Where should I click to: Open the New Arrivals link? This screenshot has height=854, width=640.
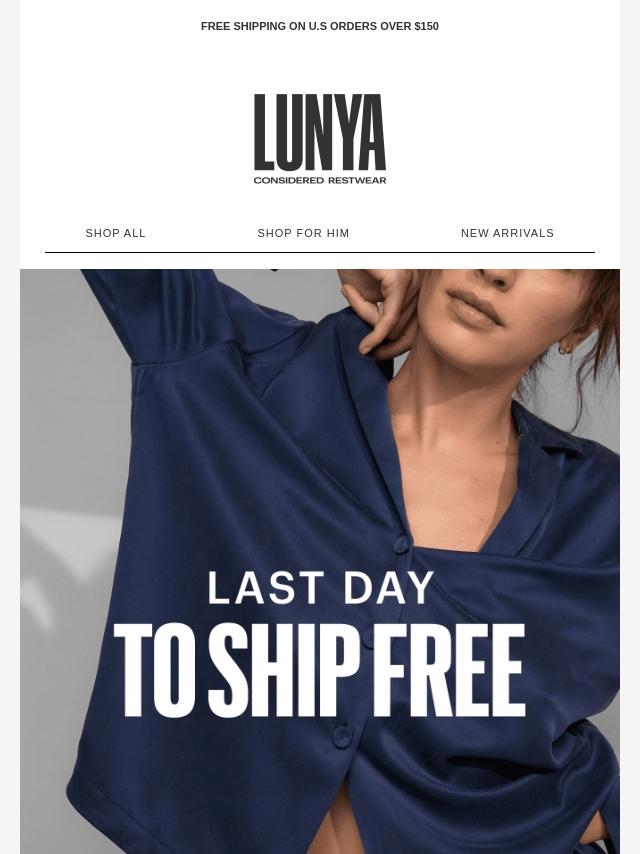507,233
